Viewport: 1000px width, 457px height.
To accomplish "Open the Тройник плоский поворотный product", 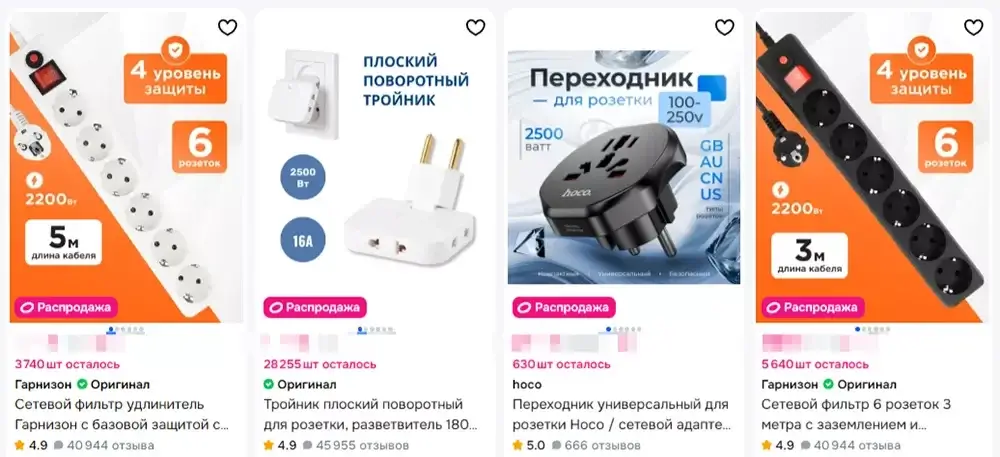I will point(372,414).
